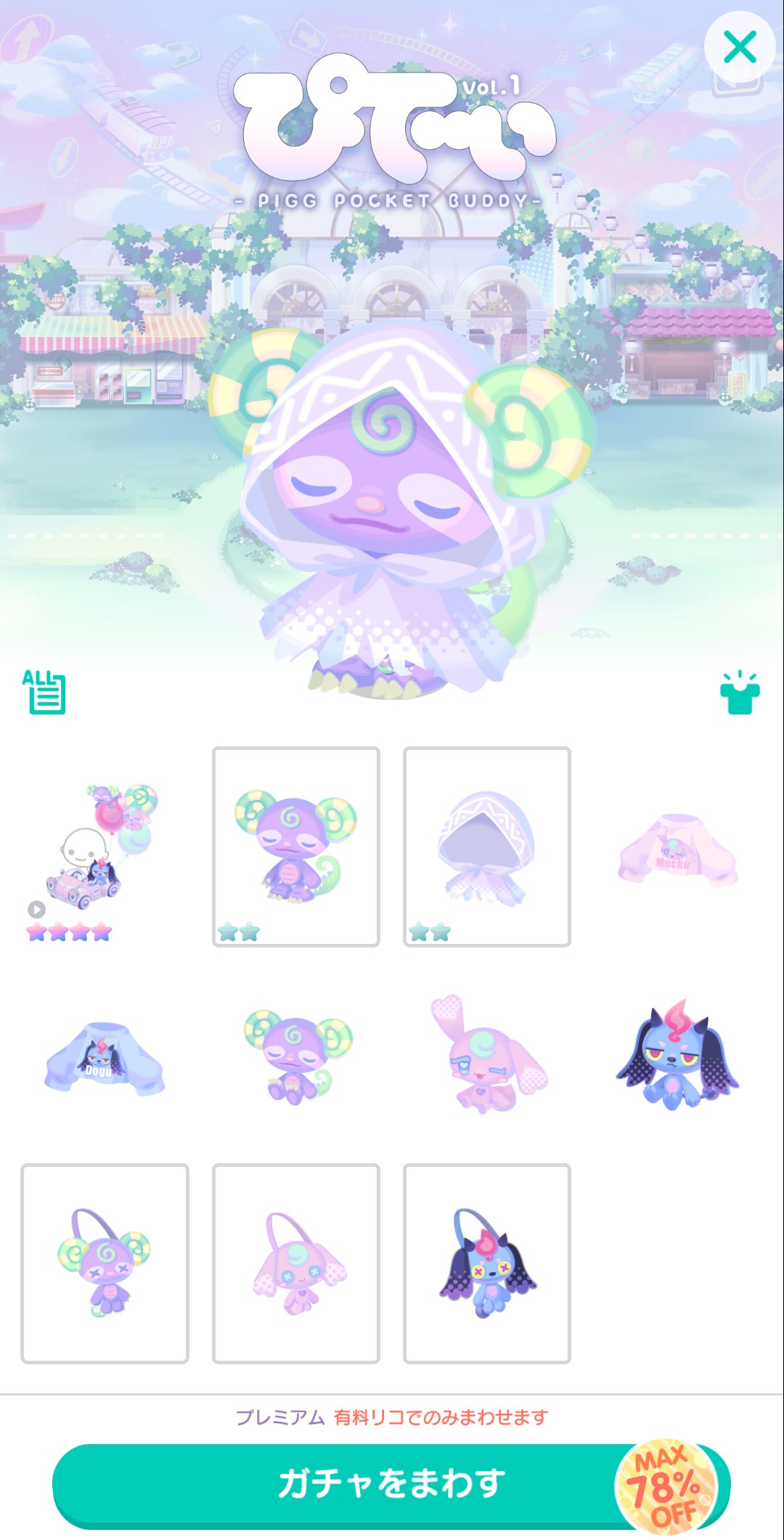Viewport: 784px width, 1540px height.
Task: Select the blue horned dog bag
Action: 486,1263
